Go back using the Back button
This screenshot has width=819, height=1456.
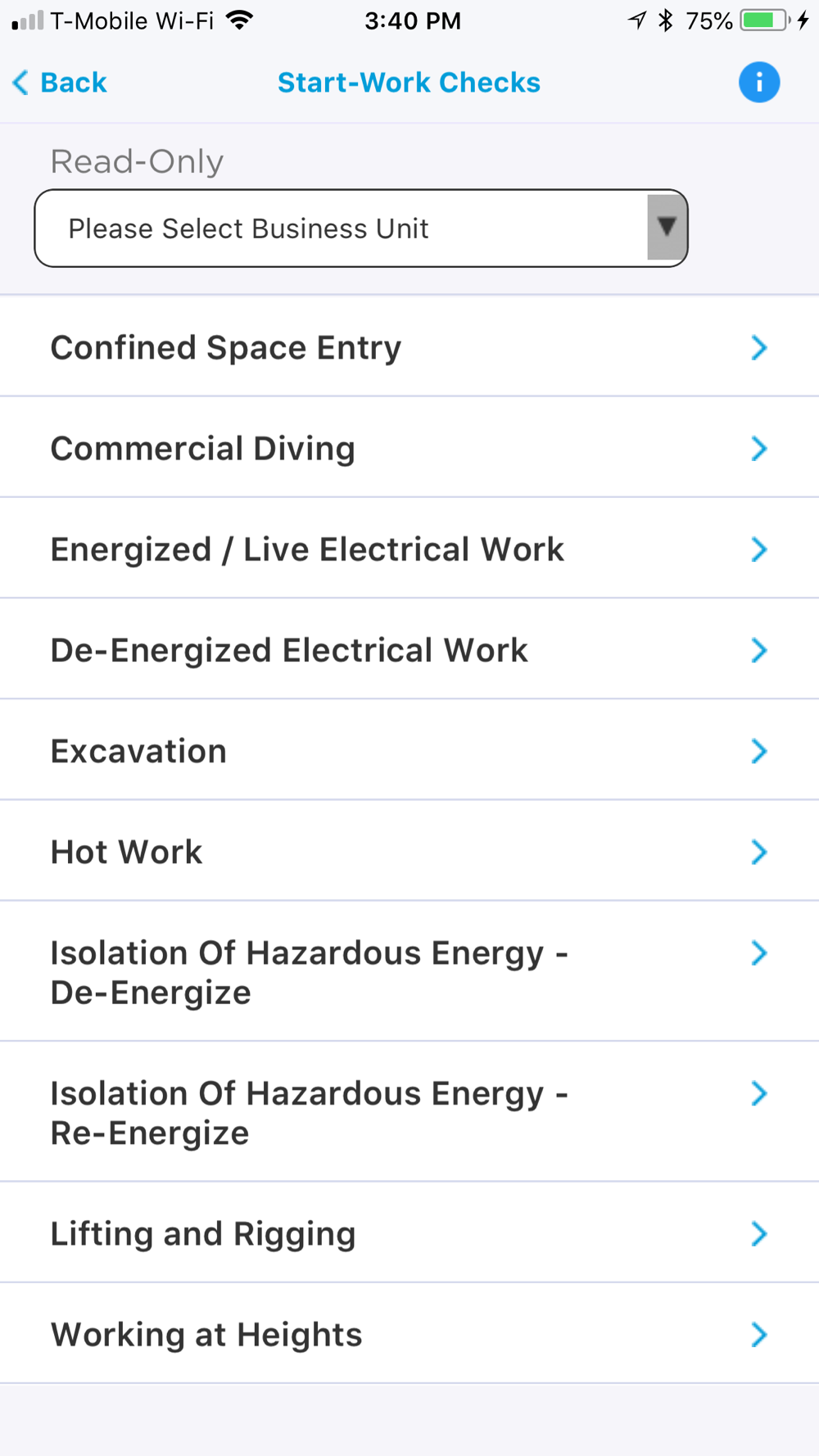pos(60,83)
